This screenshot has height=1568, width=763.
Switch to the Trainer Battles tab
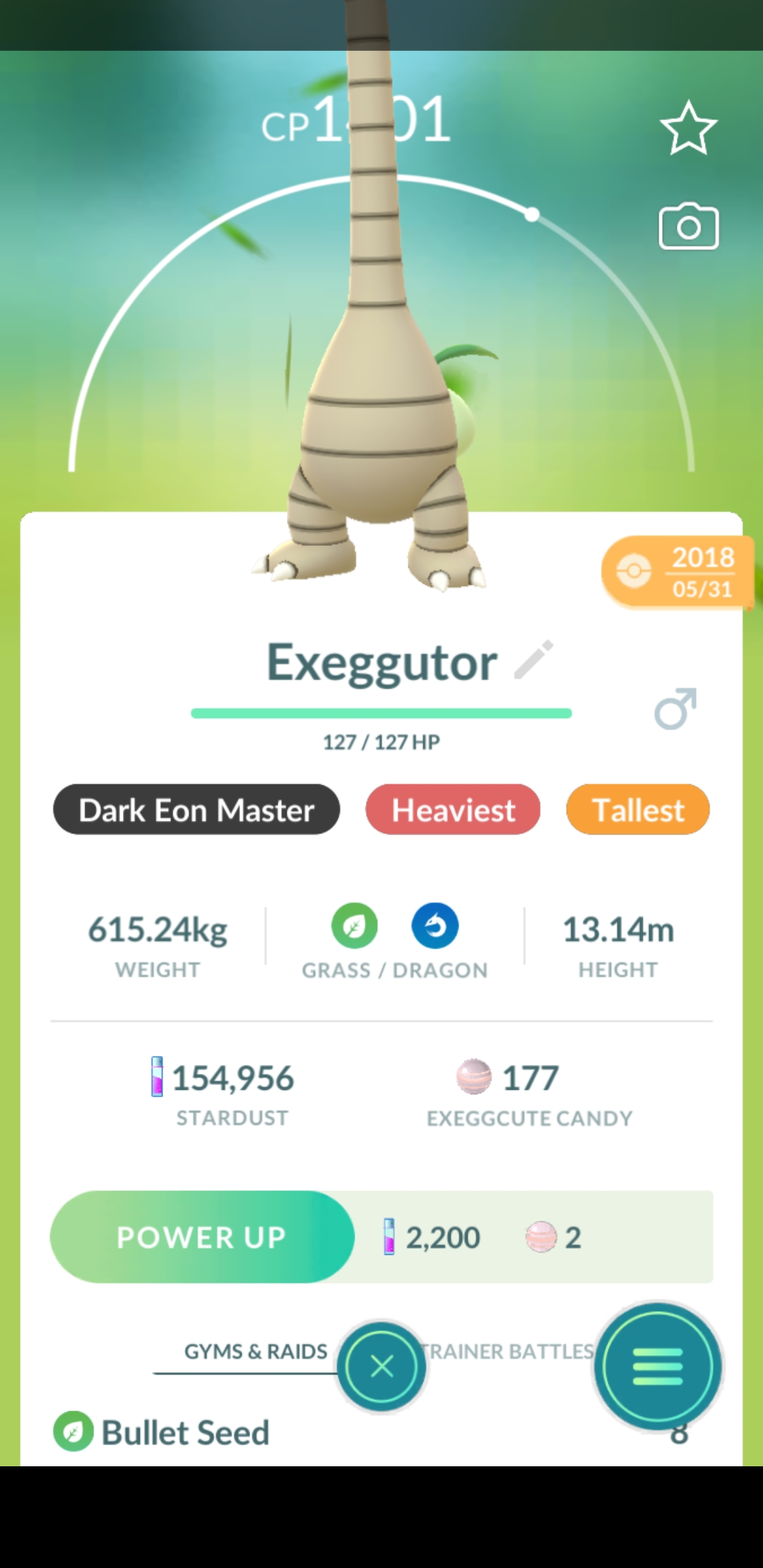coord(510,1351)
